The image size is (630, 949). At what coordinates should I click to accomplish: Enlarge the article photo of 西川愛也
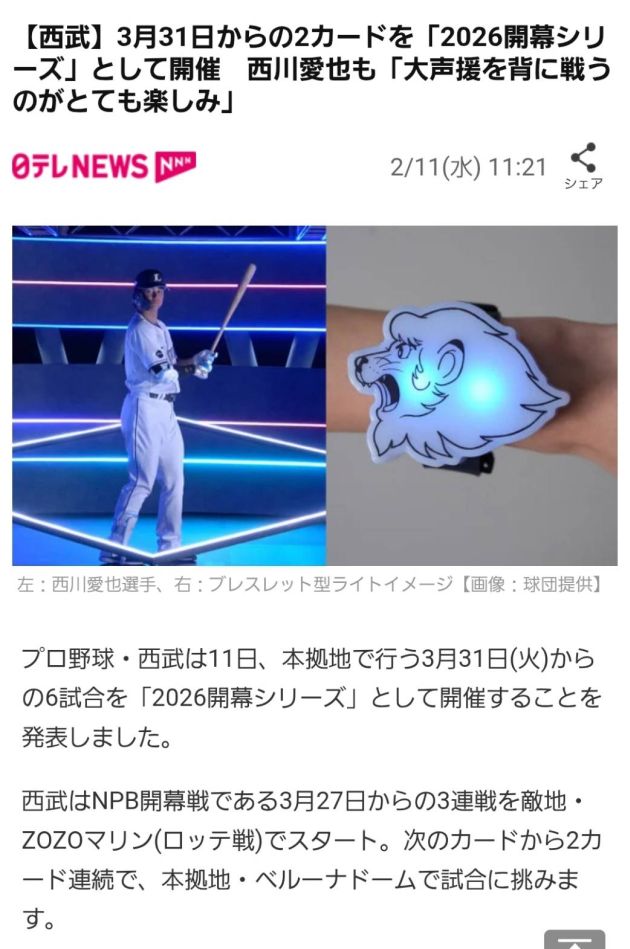(x=170, y=395)
